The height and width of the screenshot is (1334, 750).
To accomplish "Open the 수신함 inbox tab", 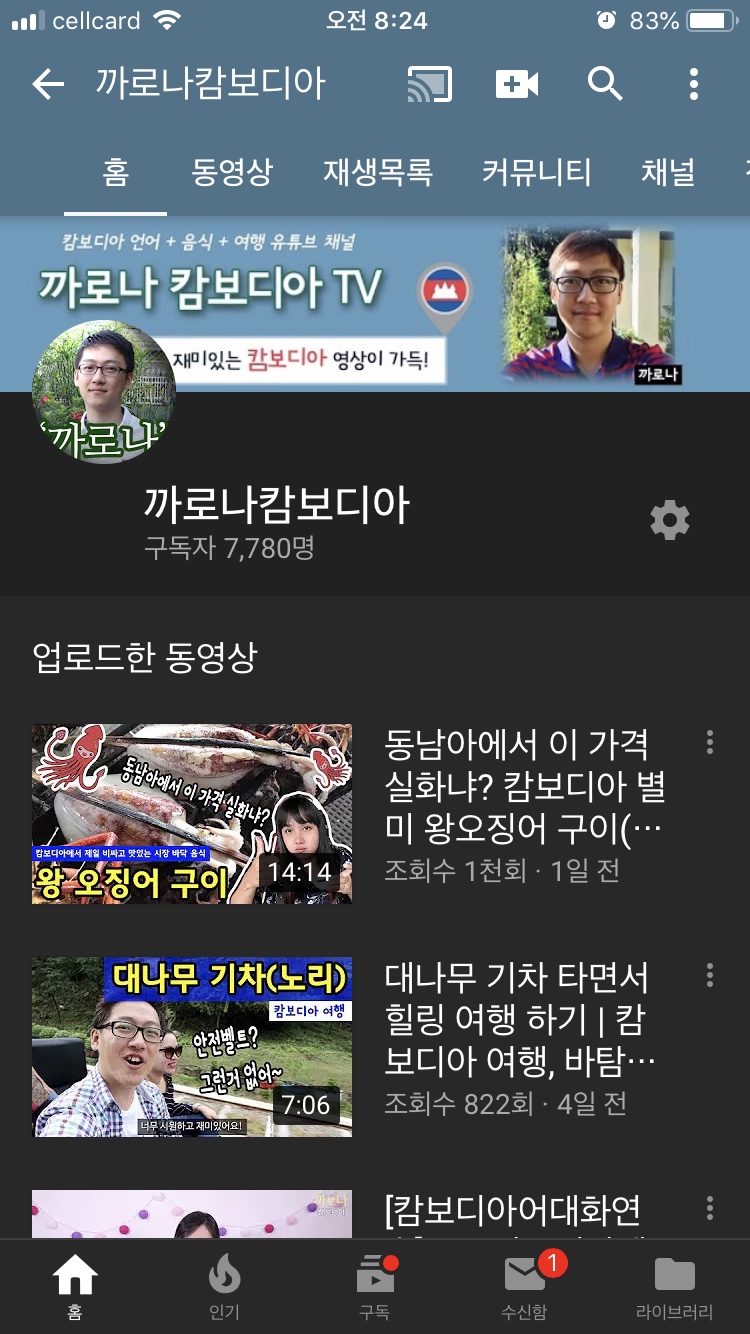I will pyautogui.click(x=525, y=1288).
